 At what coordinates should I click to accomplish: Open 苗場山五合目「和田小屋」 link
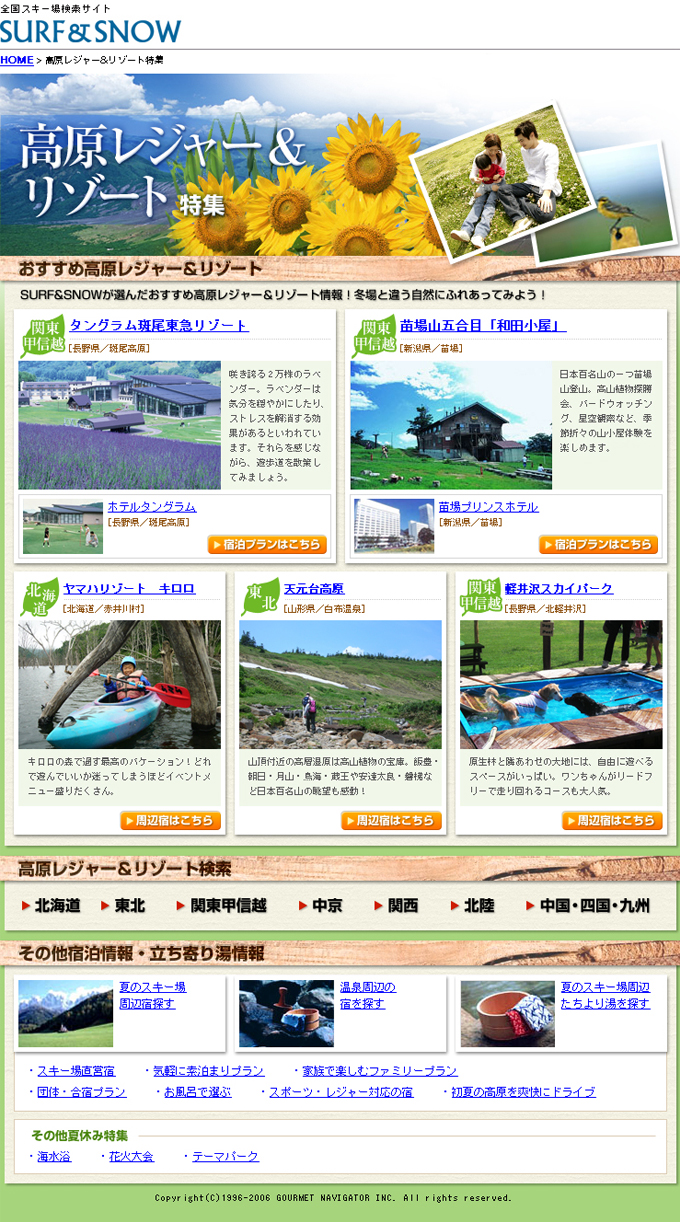click(x=483, y=325)
